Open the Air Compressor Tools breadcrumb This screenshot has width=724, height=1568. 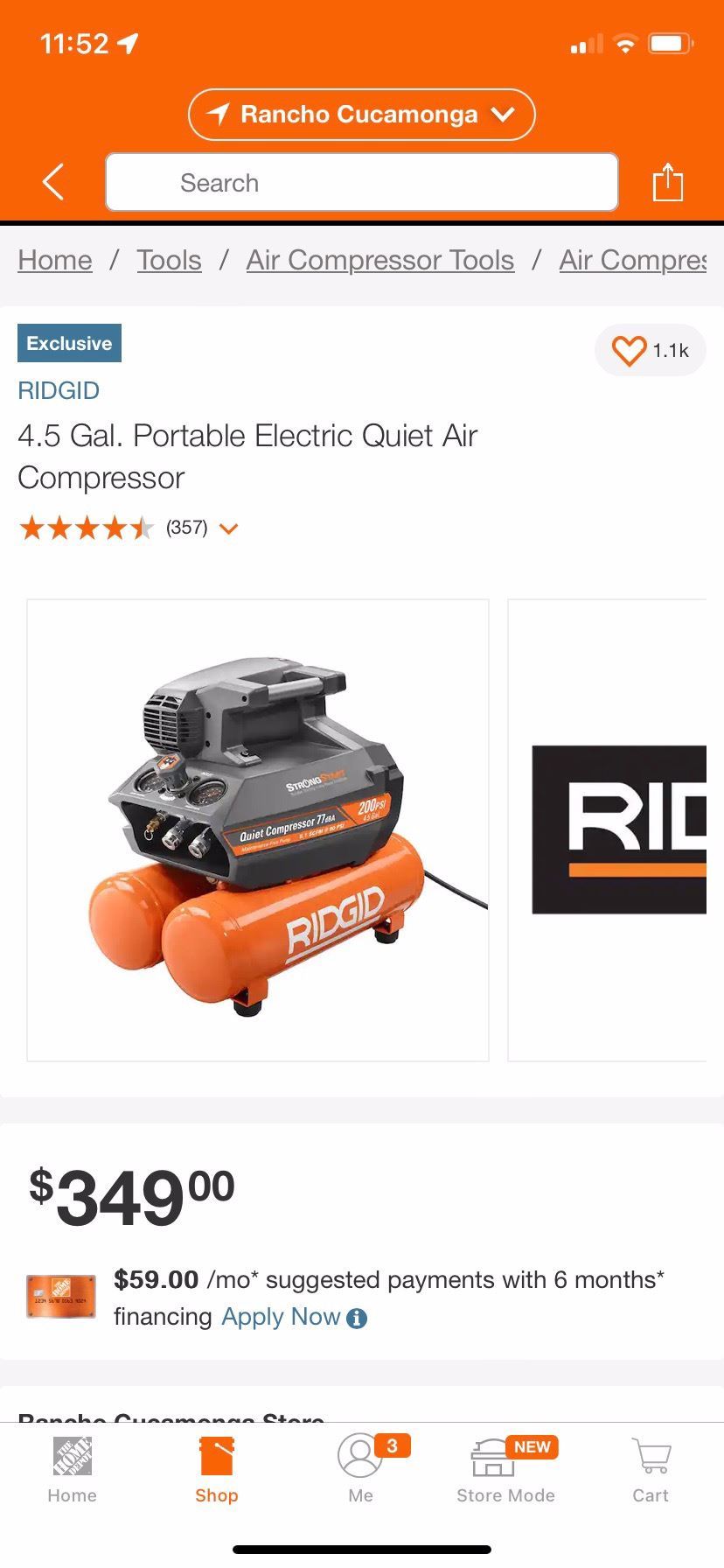click(379, 260)
